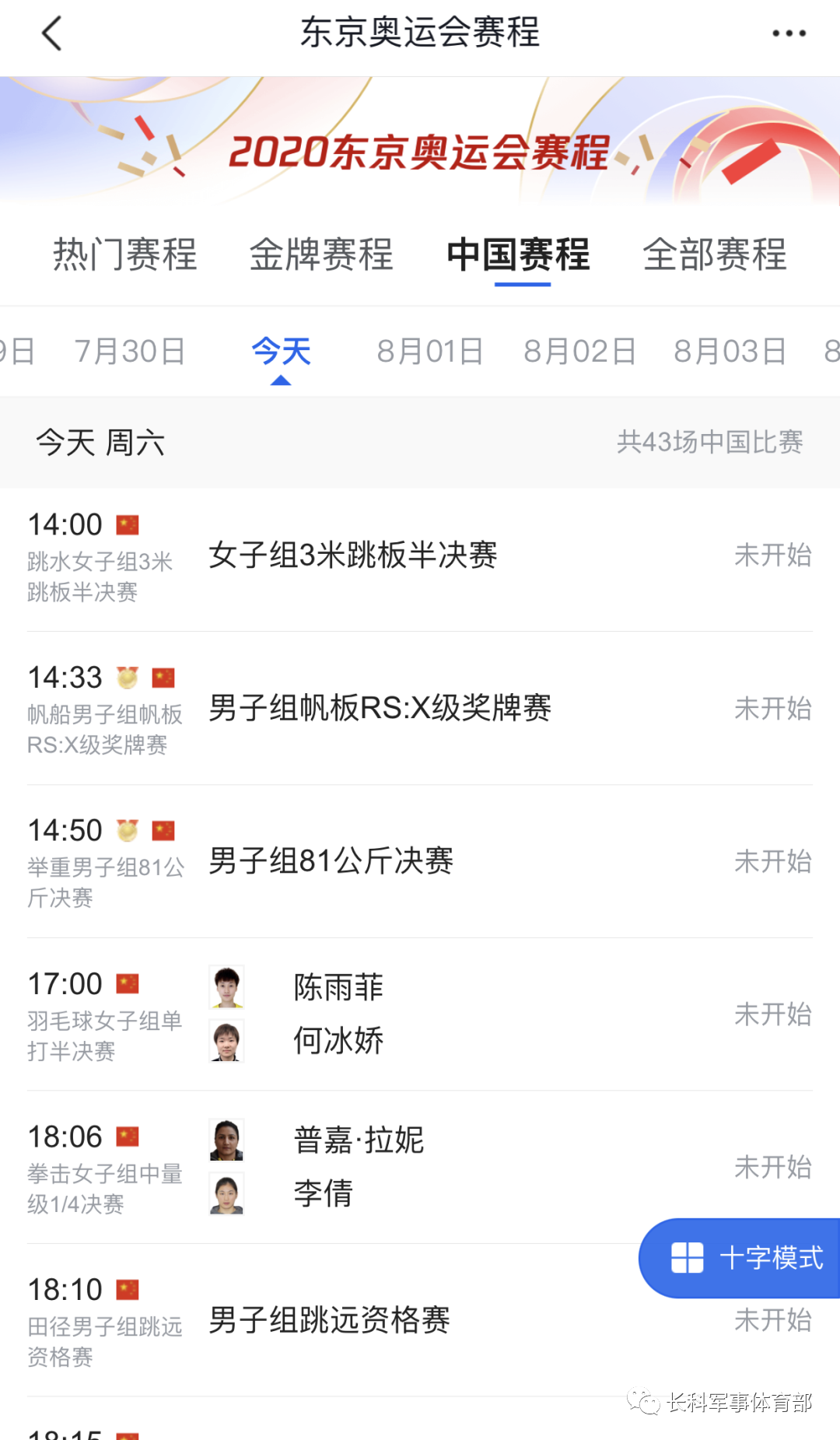
Task: Select the 今天 date
Action: [281, 352]
